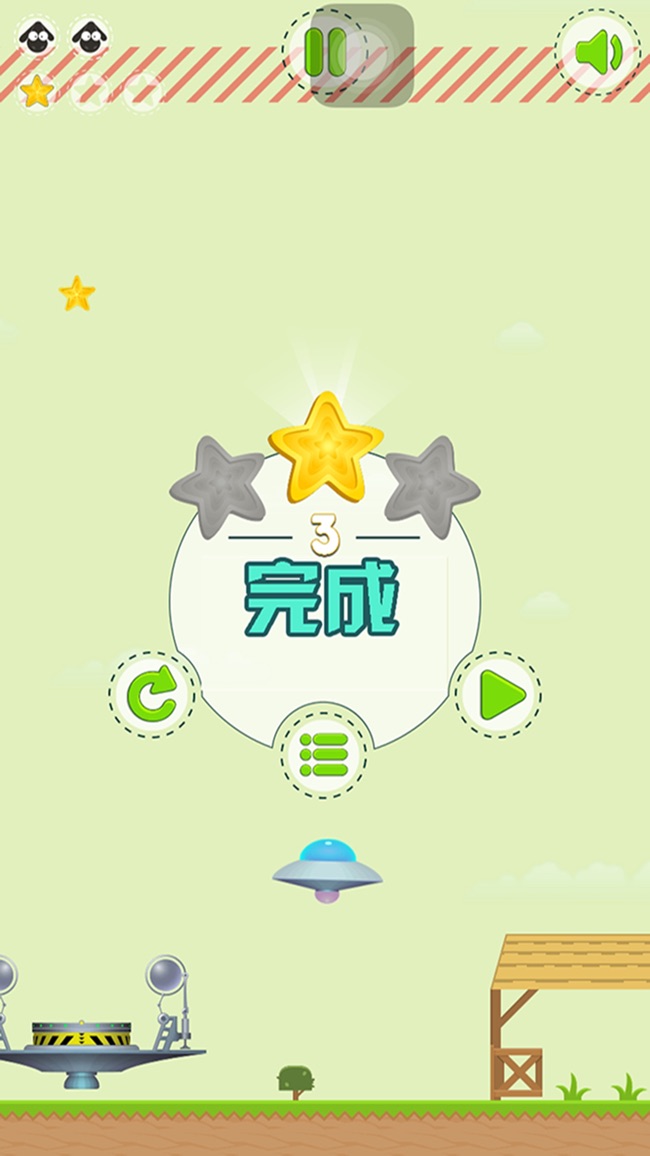Replay this level with the circular arrow
The height and width of the screenshot is (1156, 650).
point(153,694)
